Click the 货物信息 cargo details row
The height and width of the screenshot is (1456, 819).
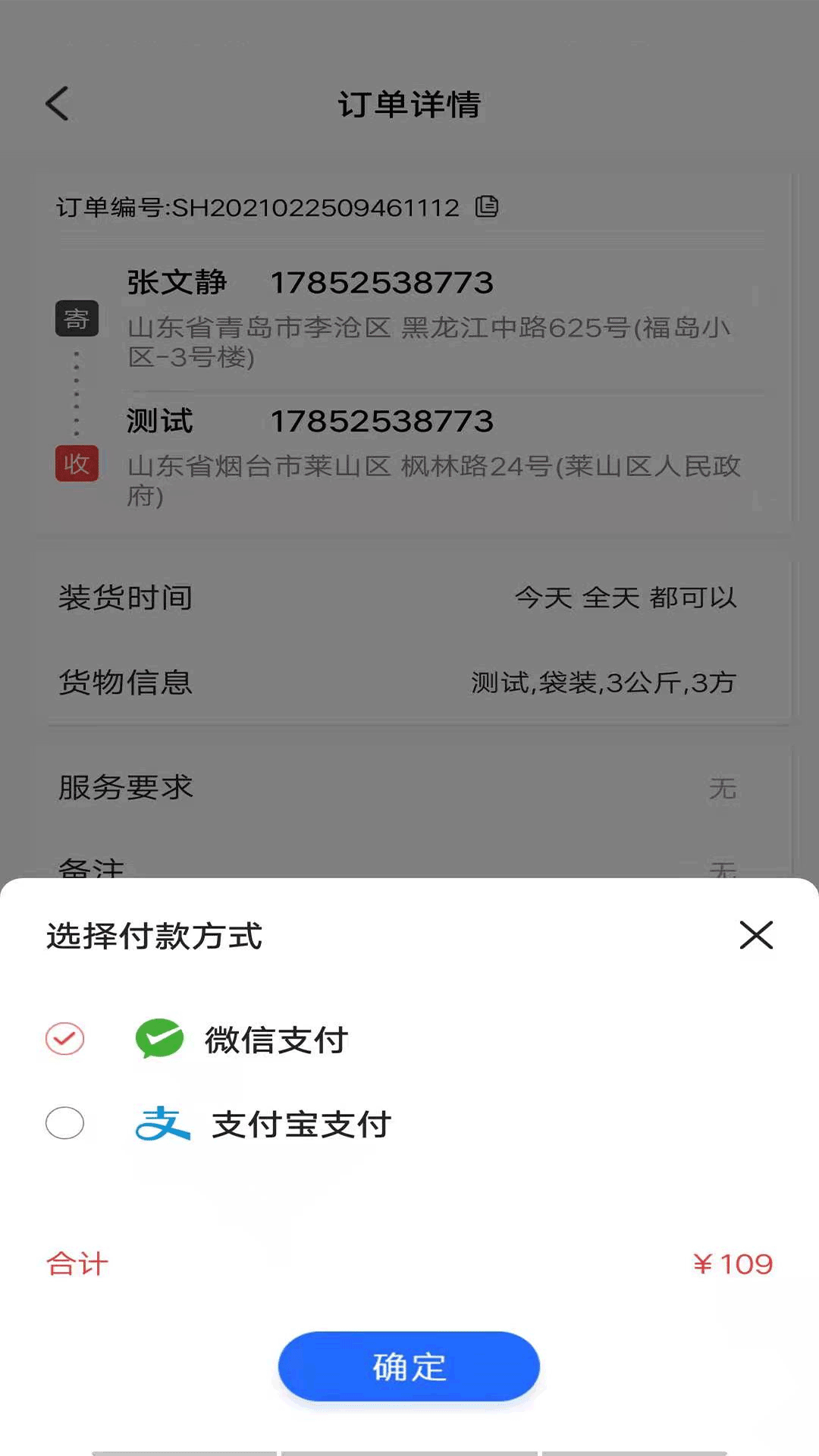(409, 682)
